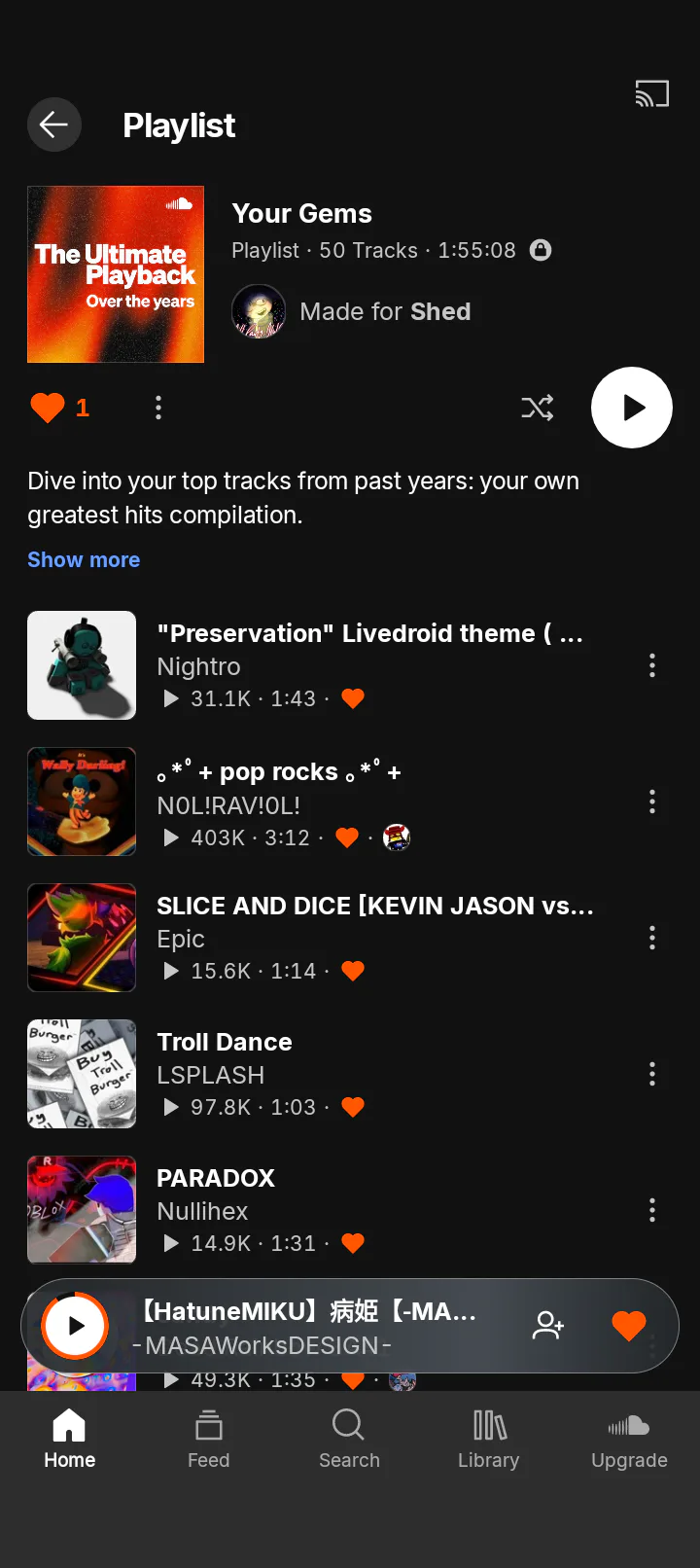Switch to the Search tab
The width and height of the screenshot is (700, 1568).
click(x=349, y=1440)
